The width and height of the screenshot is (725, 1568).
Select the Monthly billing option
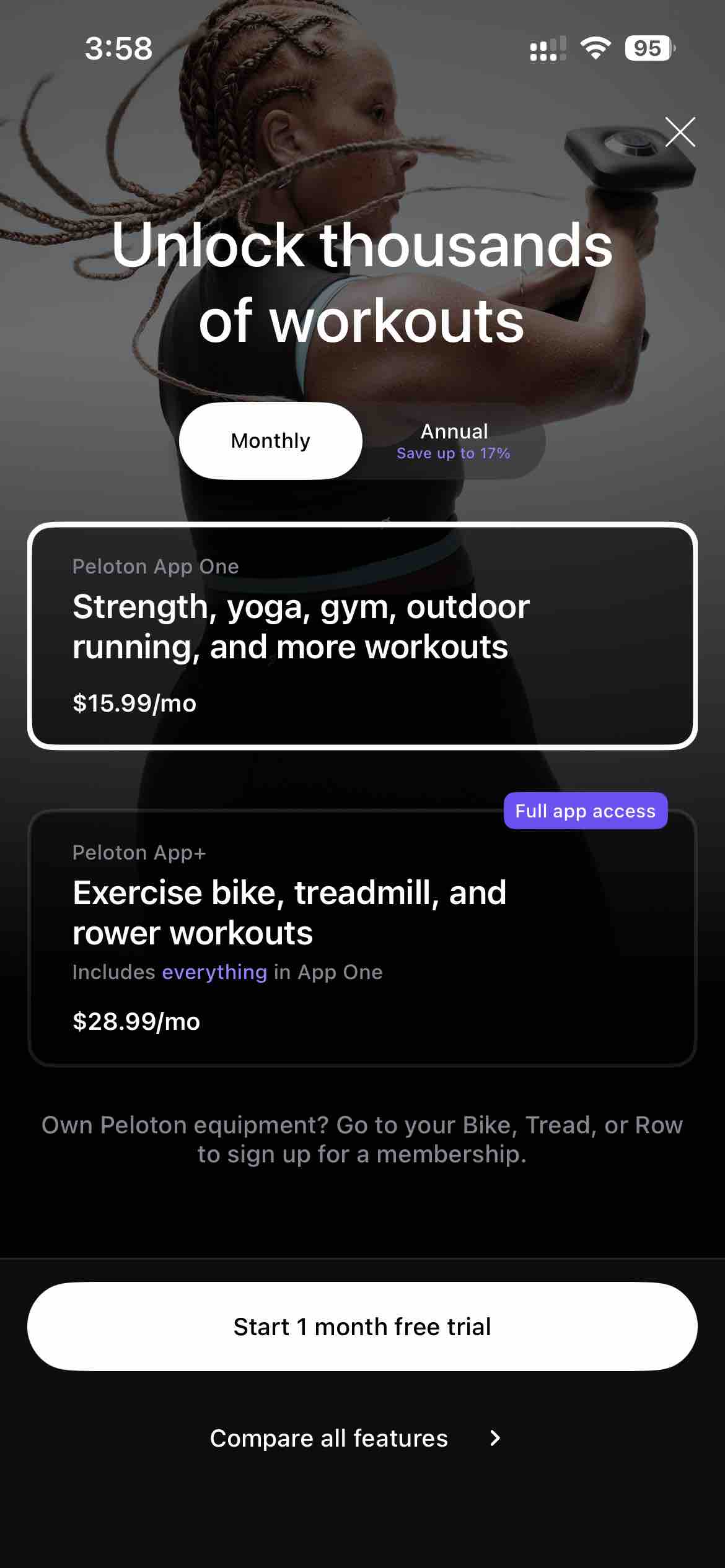coord(270,440)
